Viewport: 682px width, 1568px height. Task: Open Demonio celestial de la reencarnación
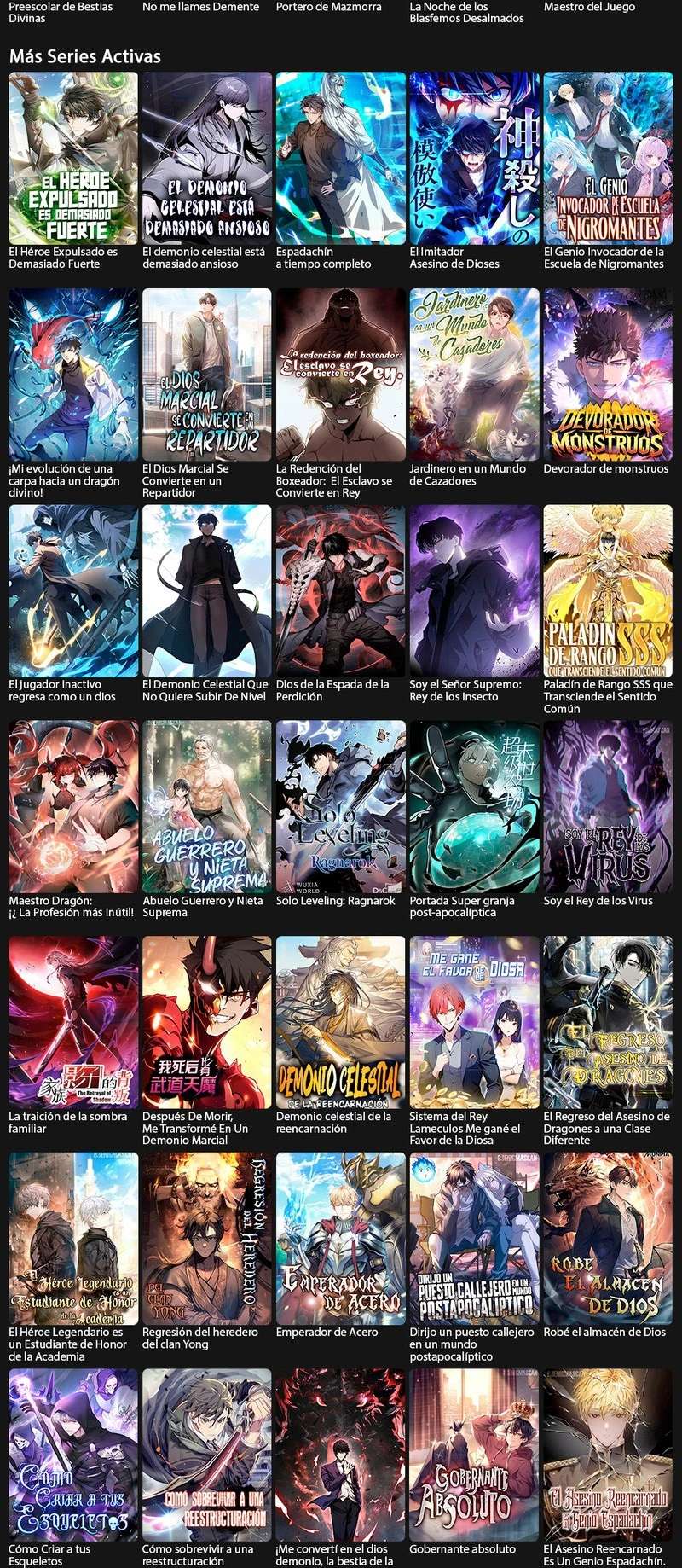coord(341,1022)
